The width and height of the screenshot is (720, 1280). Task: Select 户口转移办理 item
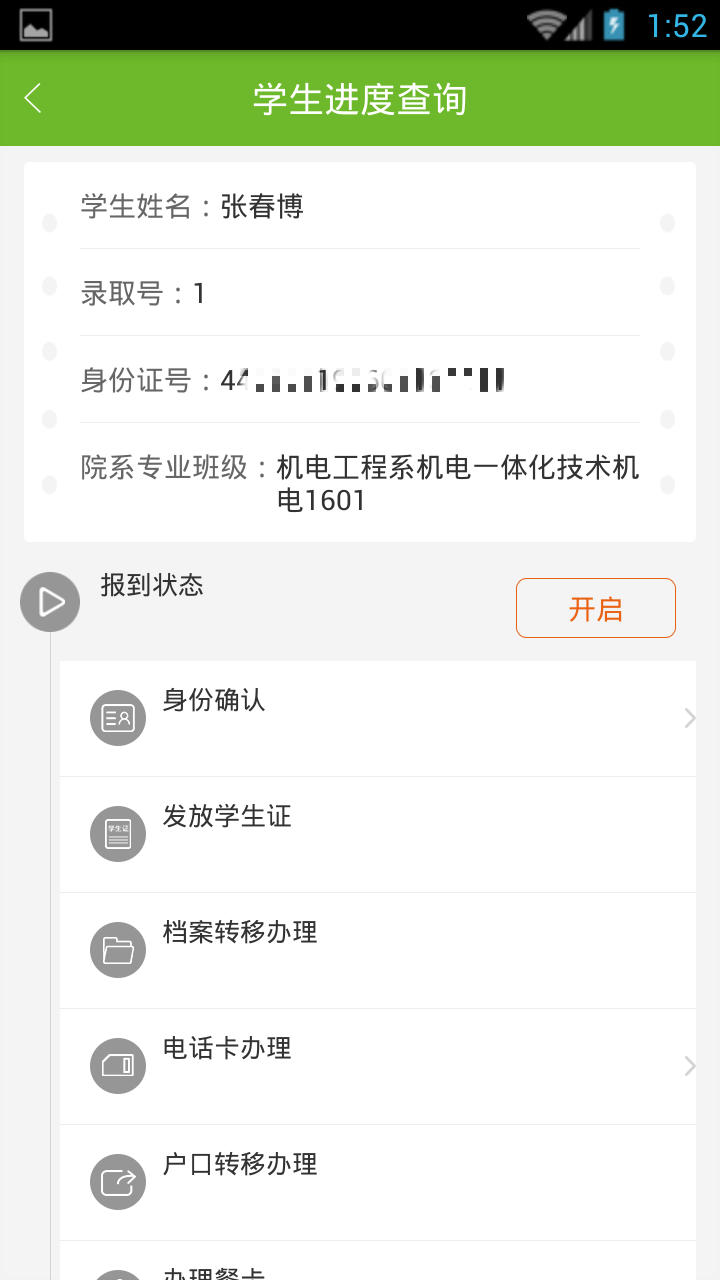(x=377, y=1182)
